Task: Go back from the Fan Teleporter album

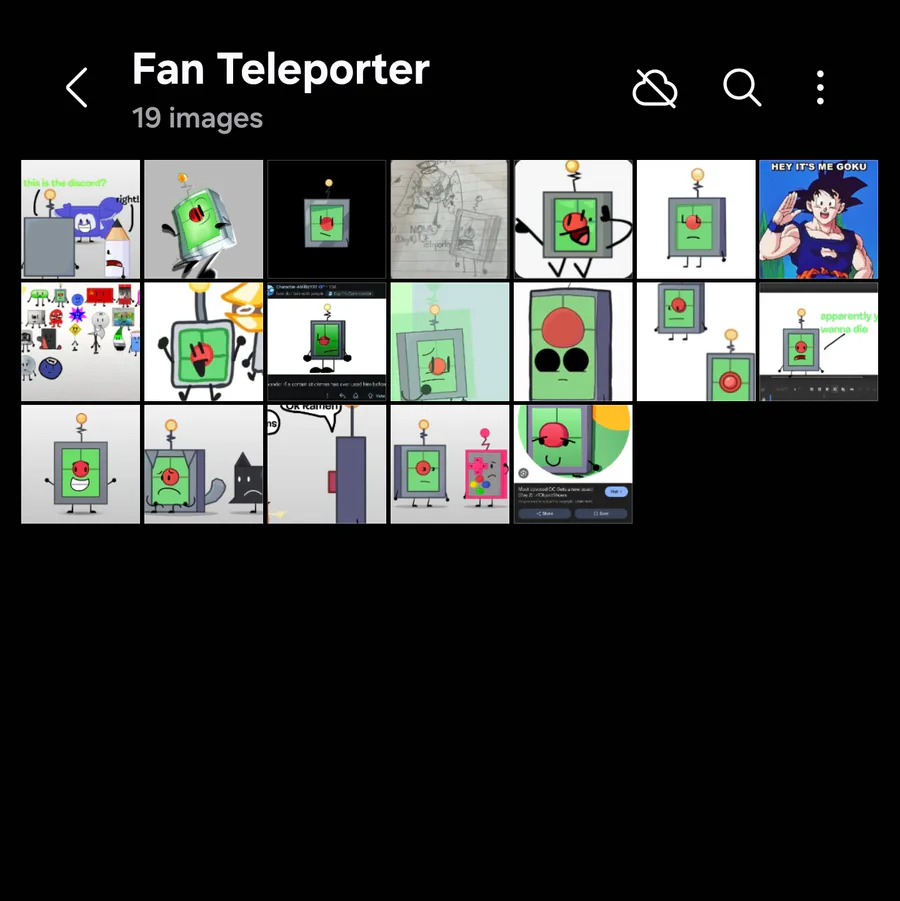Action: pyautogui.click(x=77, y=88)
